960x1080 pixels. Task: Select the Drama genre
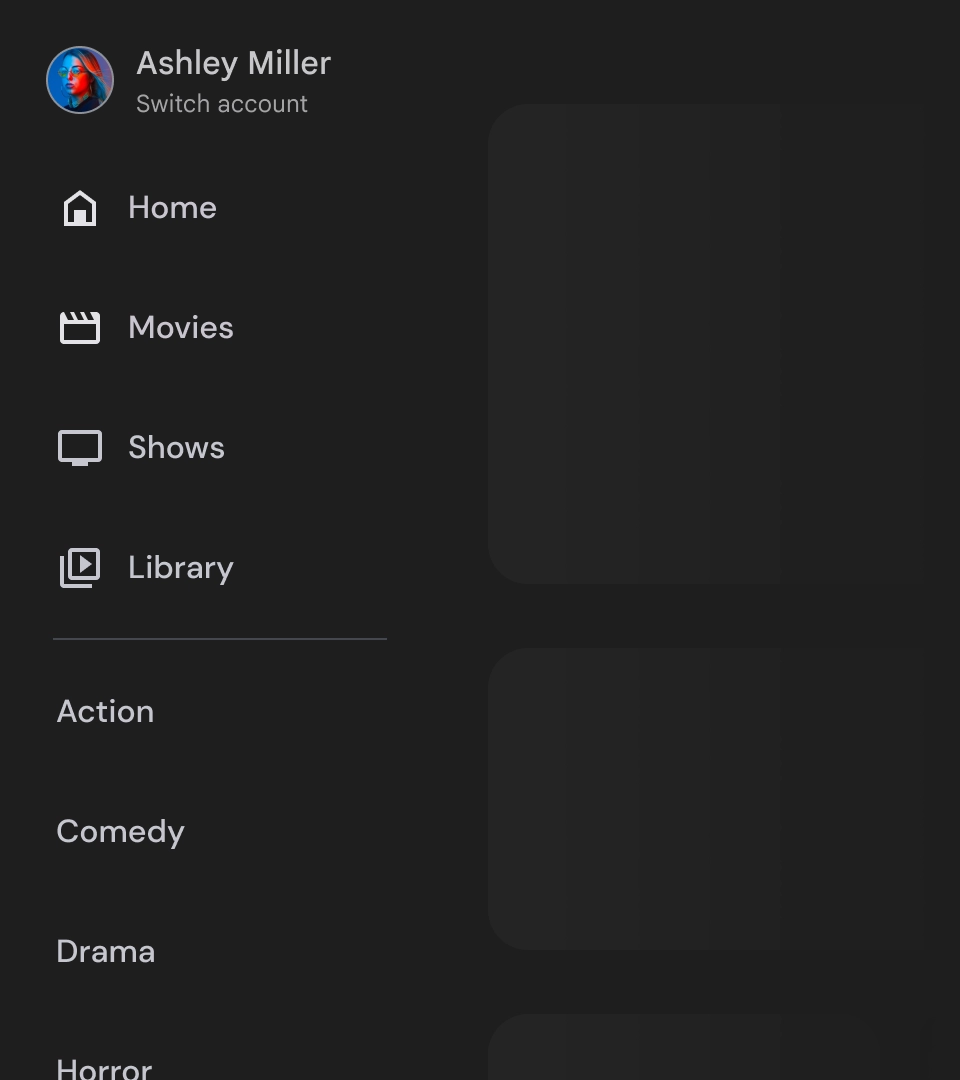tap(220, 951)
